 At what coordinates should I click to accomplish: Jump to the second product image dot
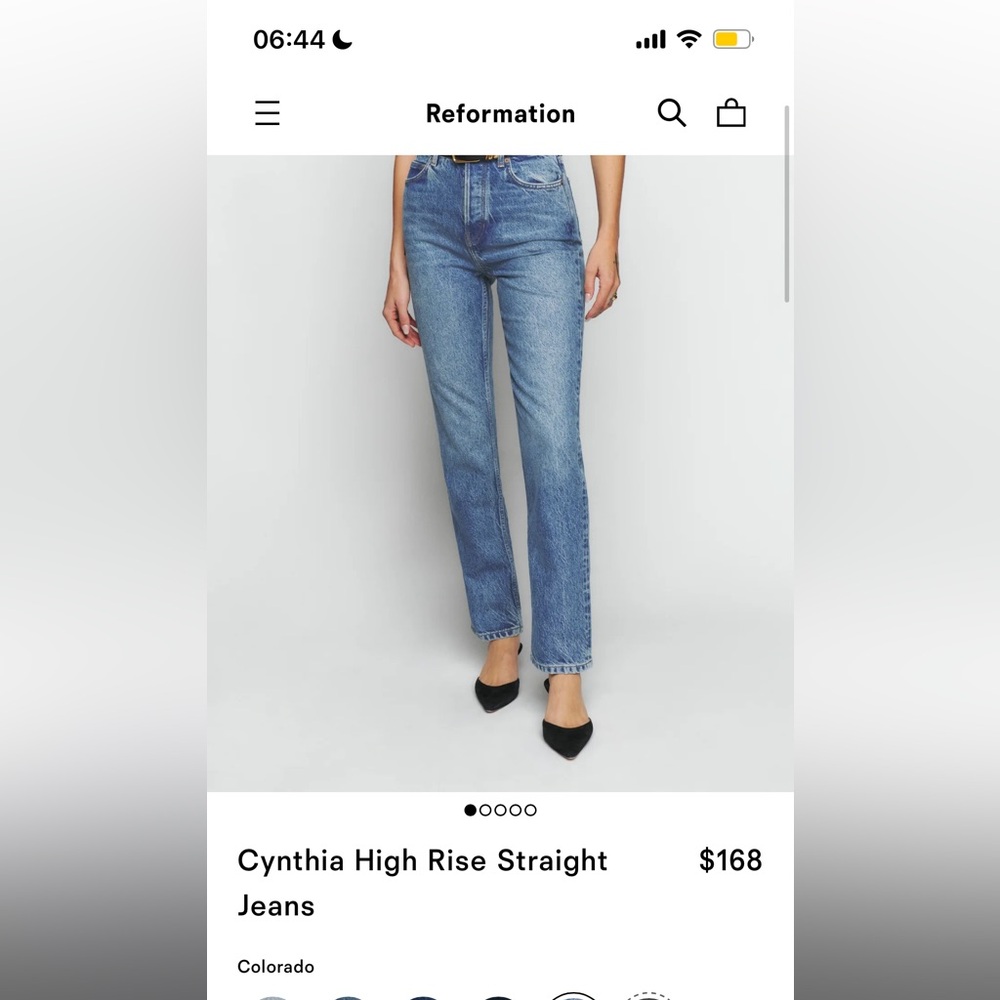point(486,810)
